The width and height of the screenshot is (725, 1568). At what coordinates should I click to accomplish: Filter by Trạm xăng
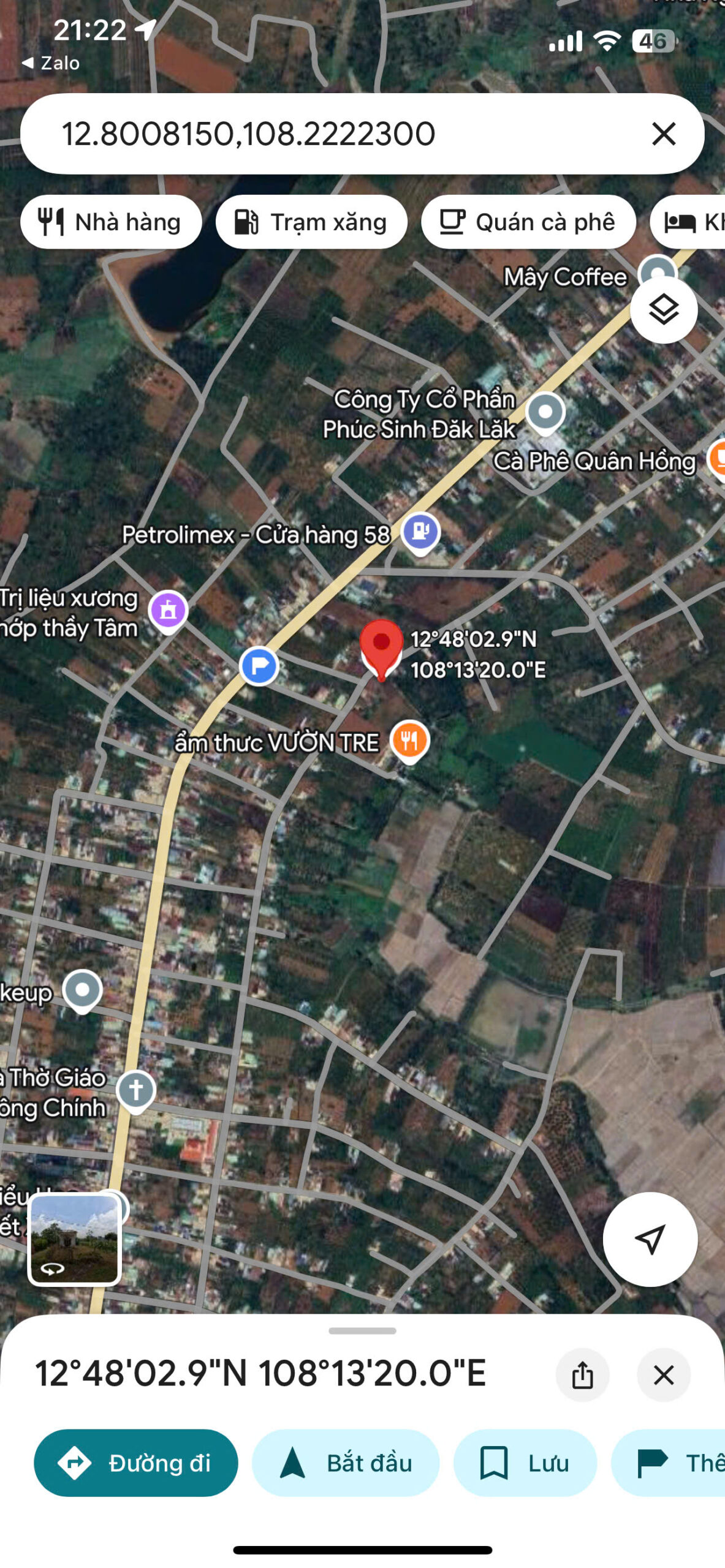(x=311, y=222)
